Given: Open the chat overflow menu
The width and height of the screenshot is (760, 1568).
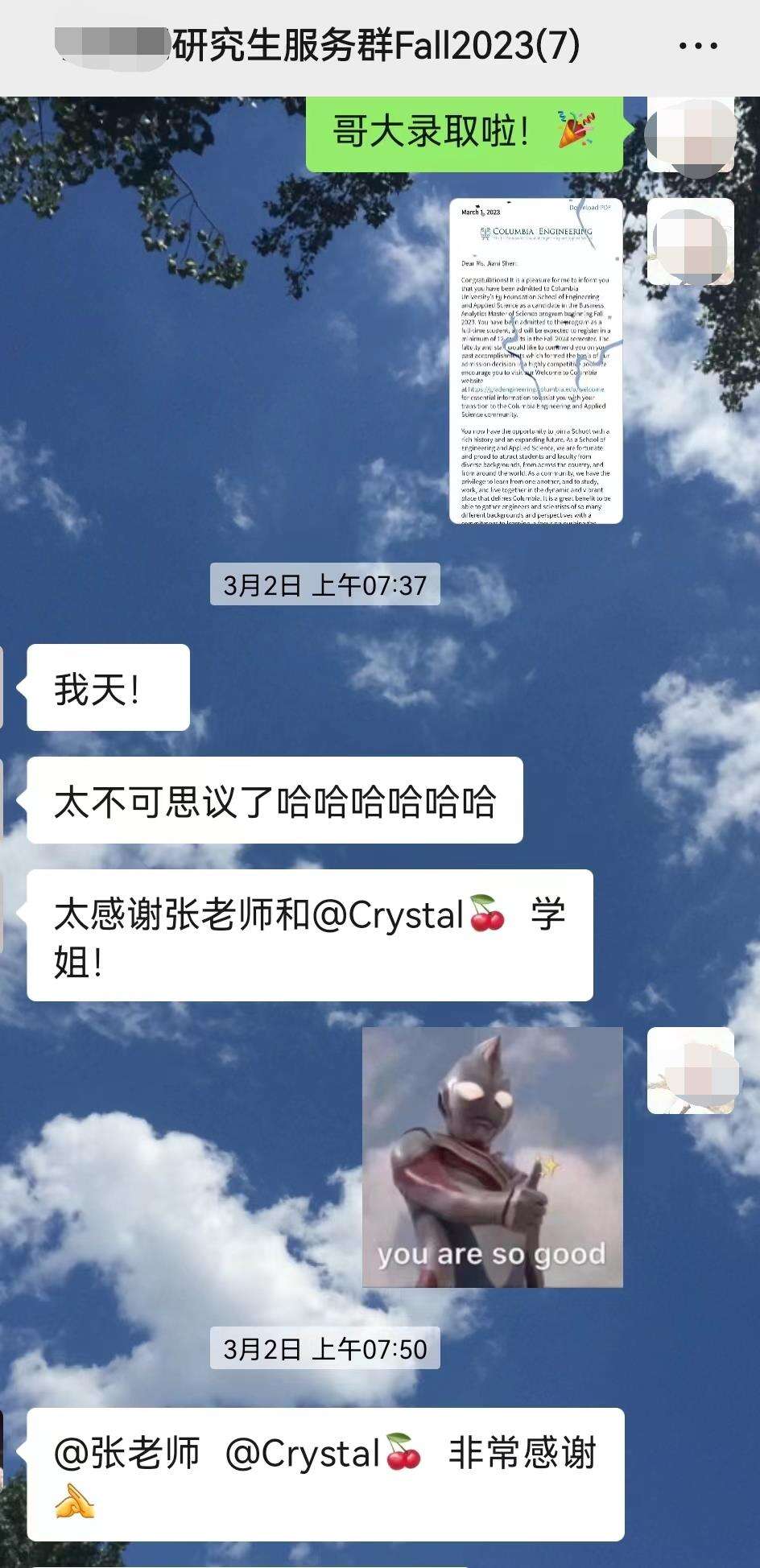Looking at the screenshot, I should pyautogui.click(x=698, y=47).
